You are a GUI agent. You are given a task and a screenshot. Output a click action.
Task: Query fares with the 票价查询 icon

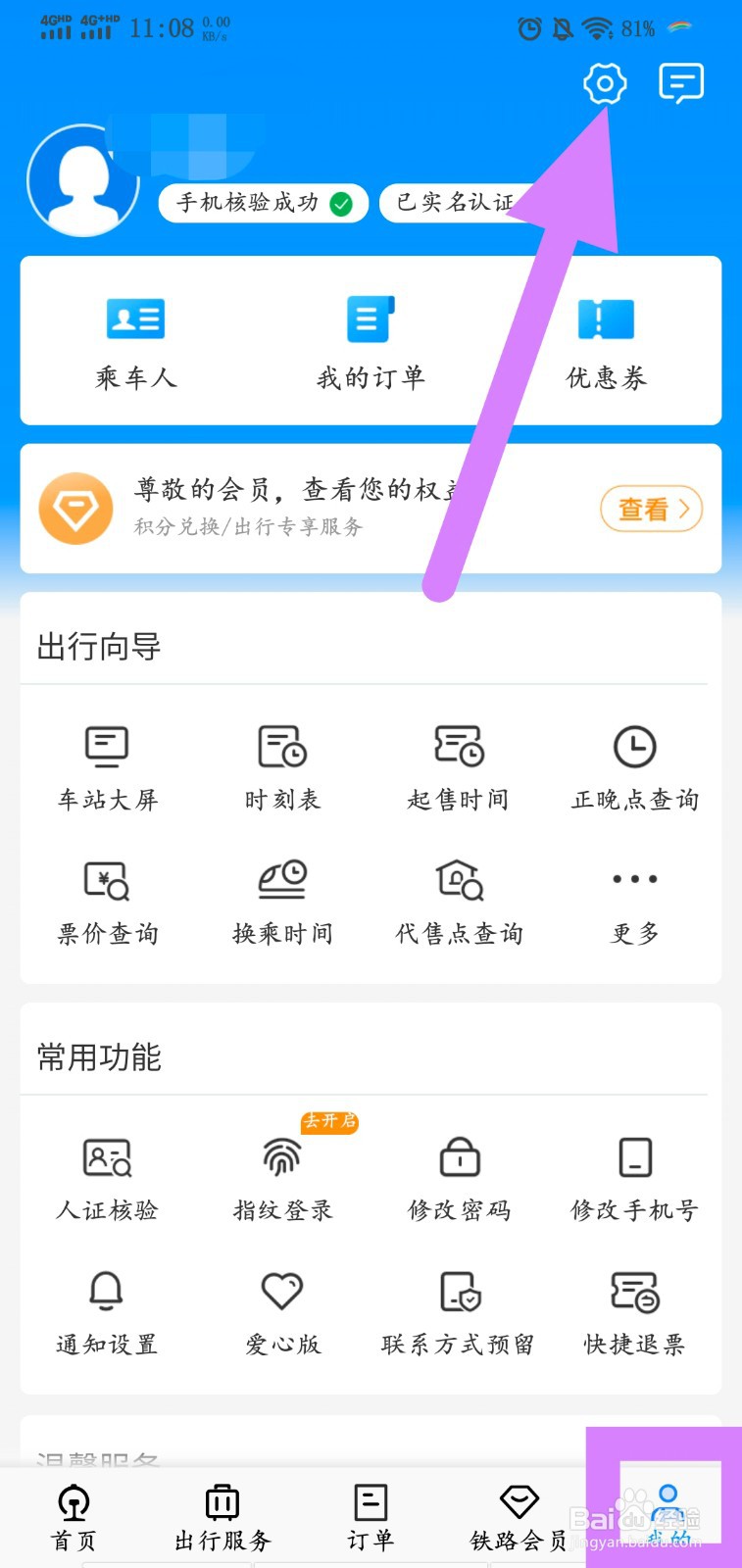tap(106, 900)
